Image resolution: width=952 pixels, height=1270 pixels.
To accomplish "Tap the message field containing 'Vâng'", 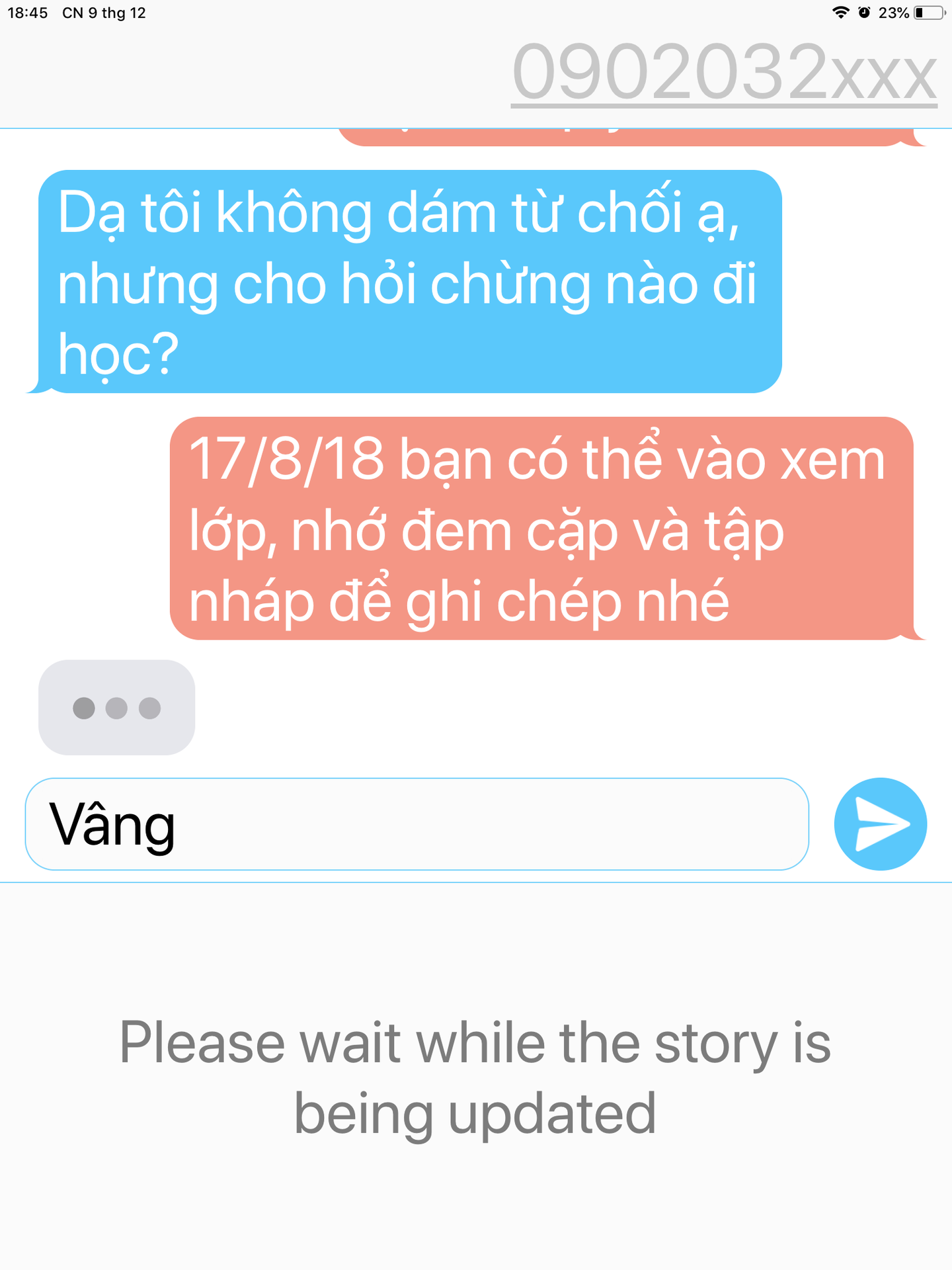I will pos(416,824).
